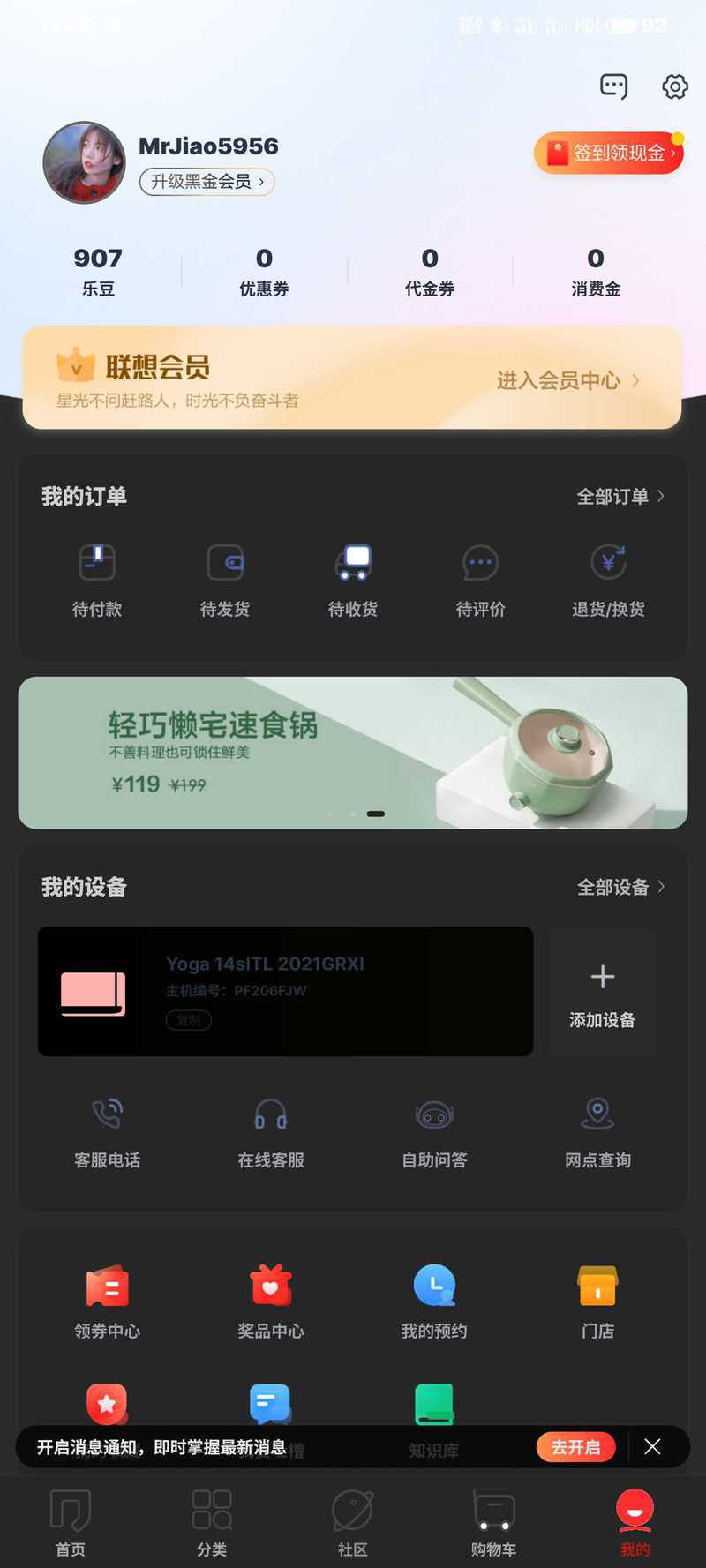Viewport: 706px width, 1568px height.
Task: Open 领券中心 coupon center
Action: click(108, 1302)
